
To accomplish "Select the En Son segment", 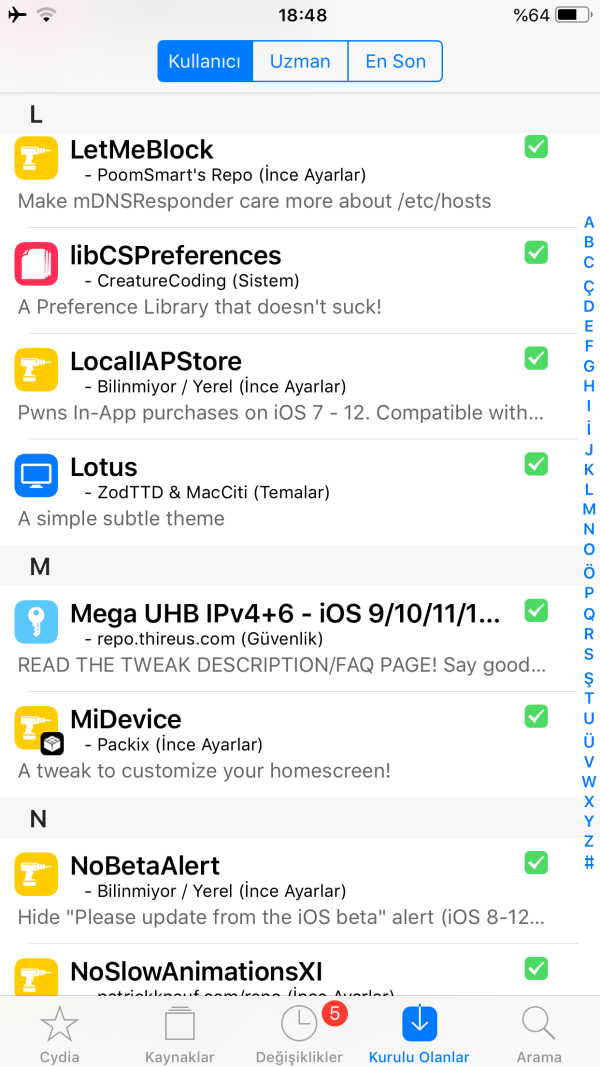I will pyautogui.click(x=395, y=61).
